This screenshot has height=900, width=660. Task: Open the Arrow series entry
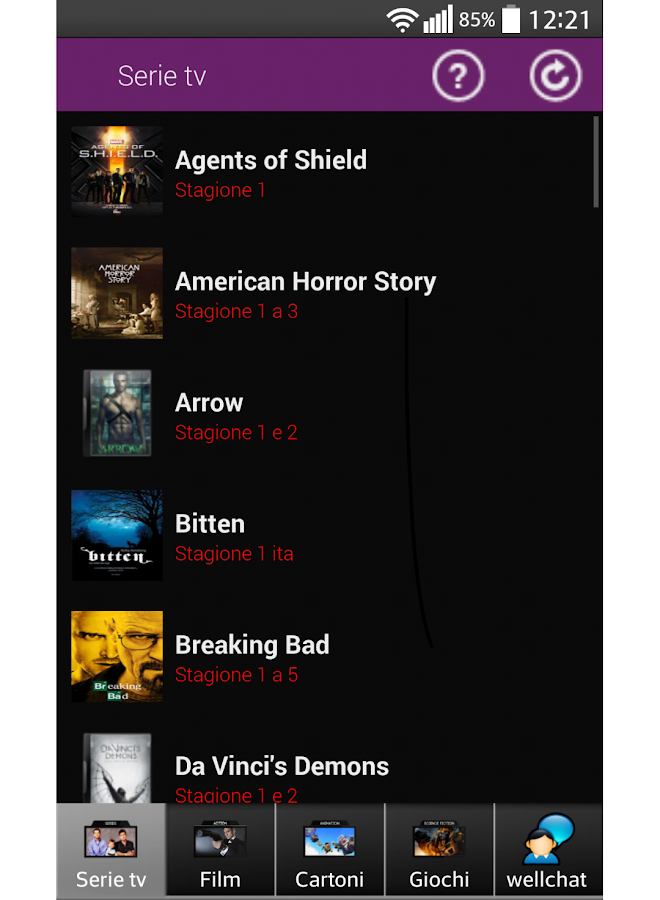[236, 415]
